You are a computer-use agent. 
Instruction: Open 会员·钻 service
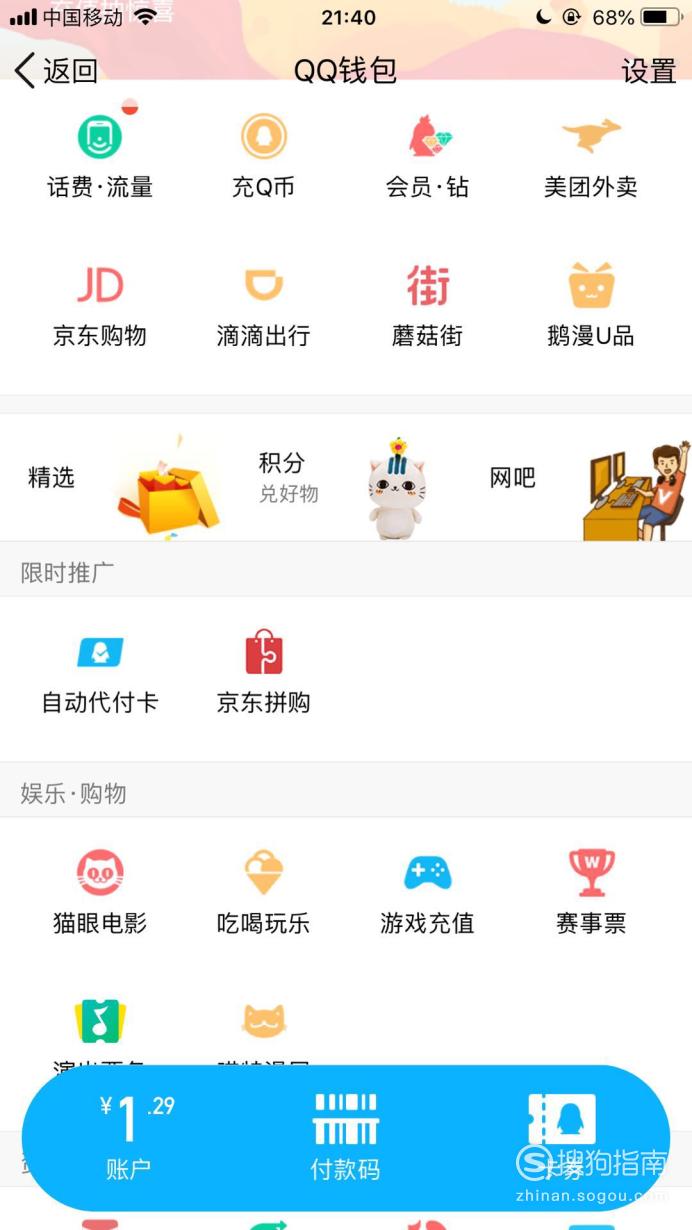(428, 157)
